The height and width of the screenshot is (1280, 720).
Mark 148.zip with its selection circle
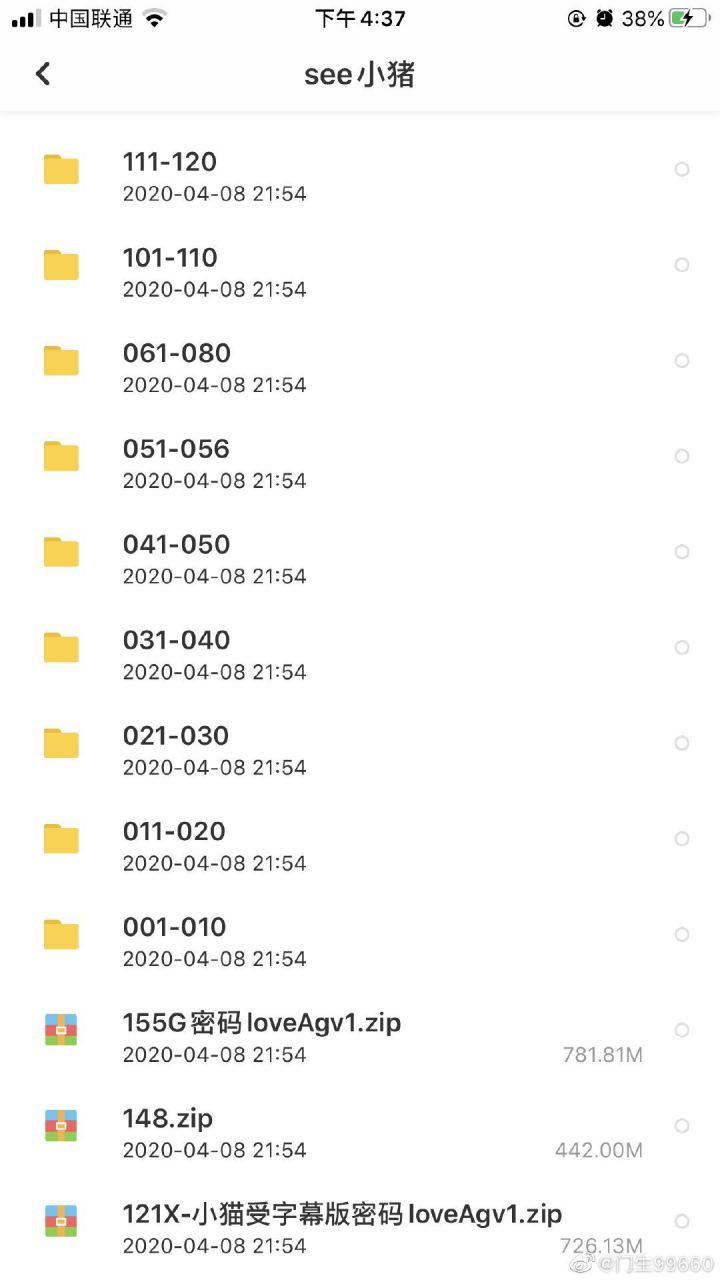(682, 1126)
